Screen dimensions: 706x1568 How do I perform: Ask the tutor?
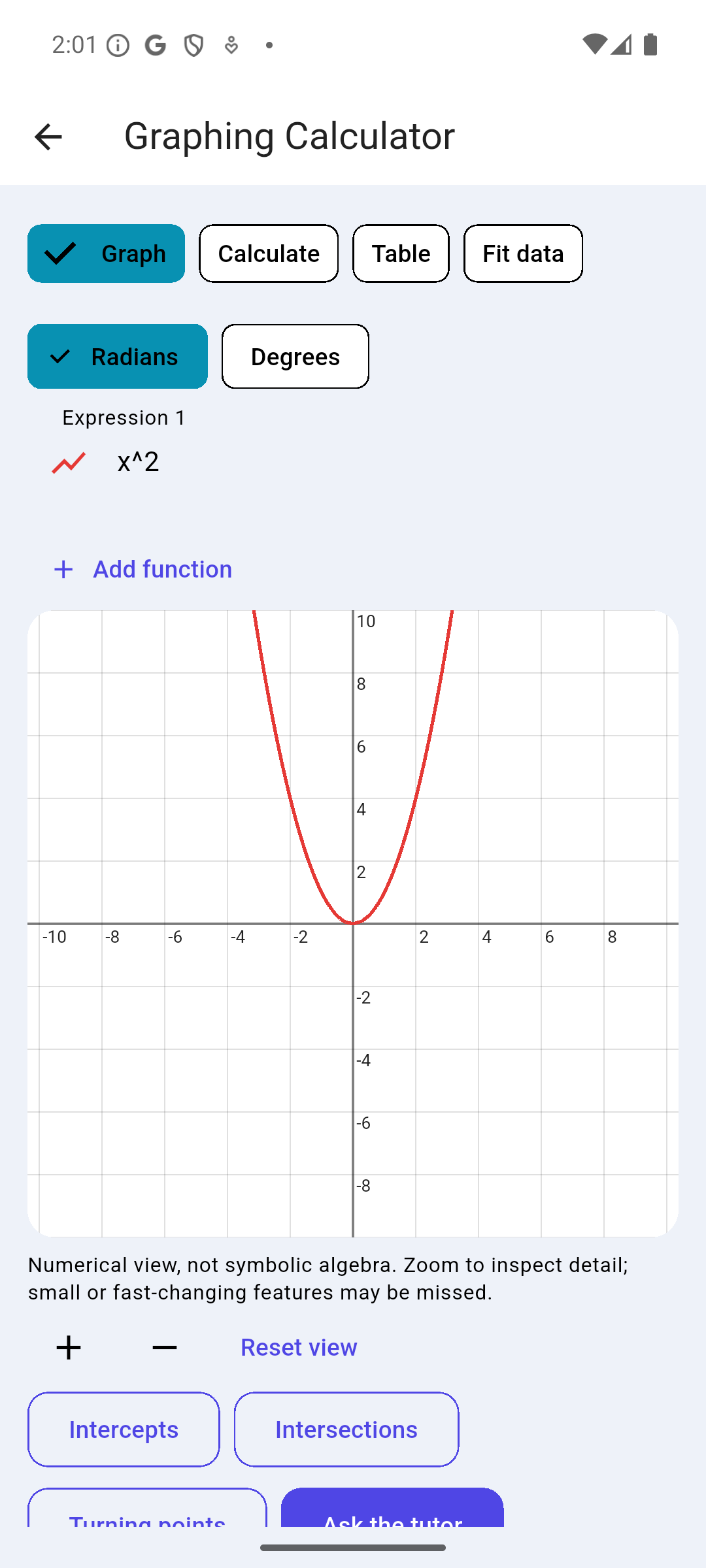pyautogui.click(x=392, y=1509)
